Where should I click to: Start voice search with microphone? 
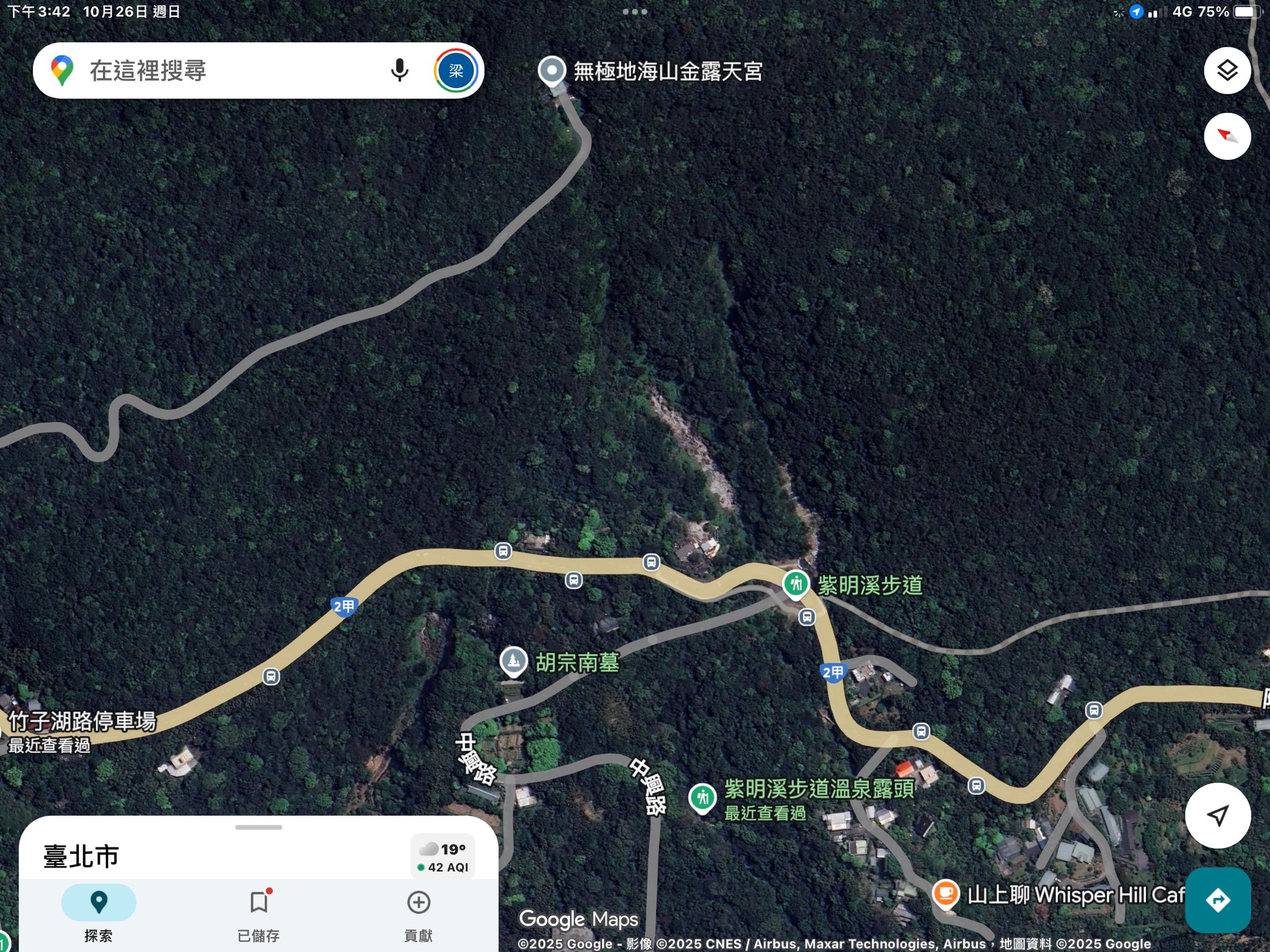[x=400, y=71]
